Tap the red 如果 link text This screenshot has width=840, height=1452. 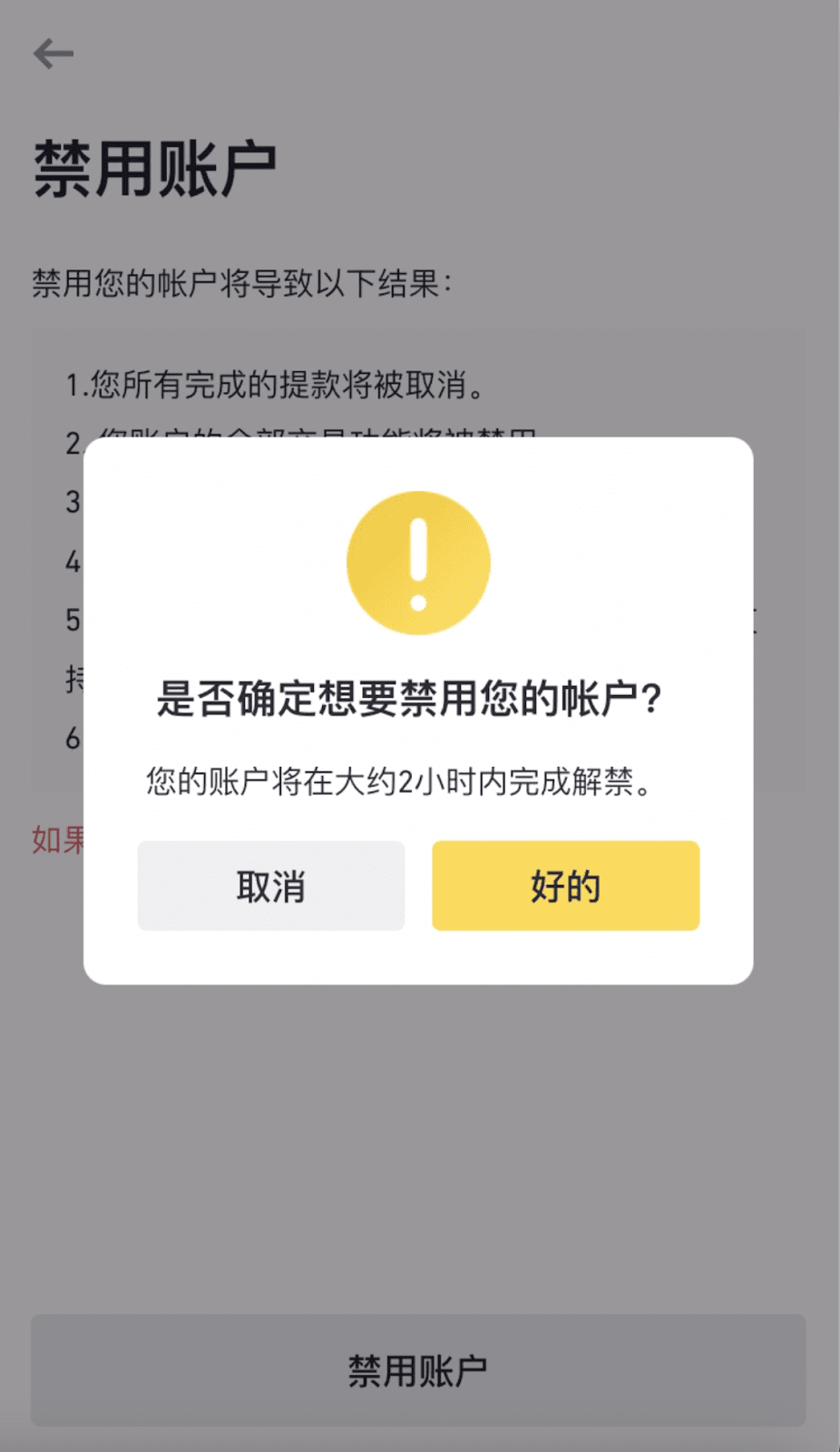56,840
